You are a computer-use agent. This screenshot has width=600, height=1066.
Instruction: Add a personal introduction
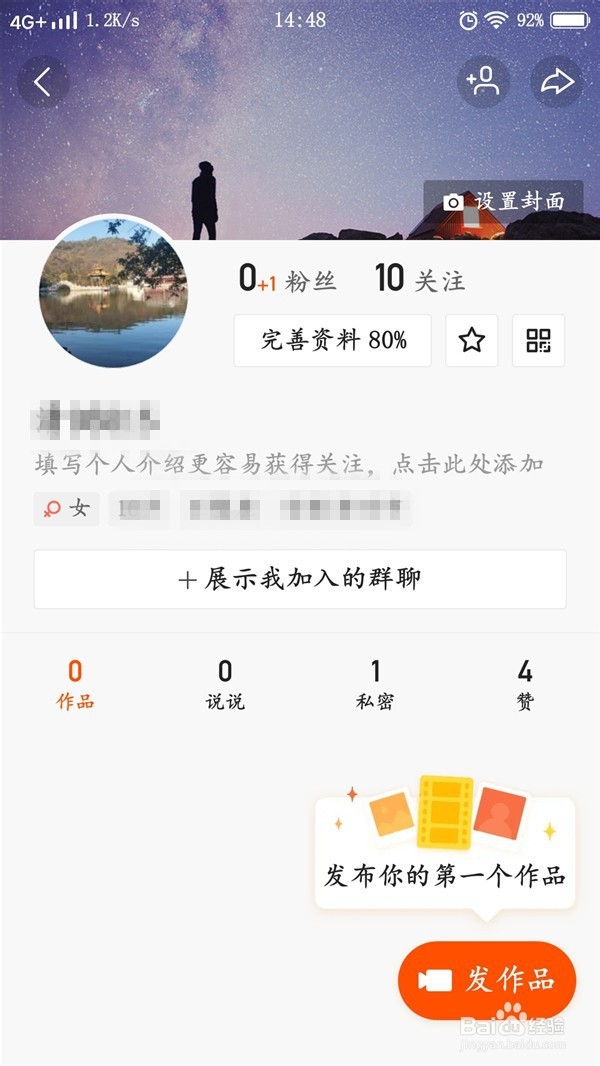[288, 463]
